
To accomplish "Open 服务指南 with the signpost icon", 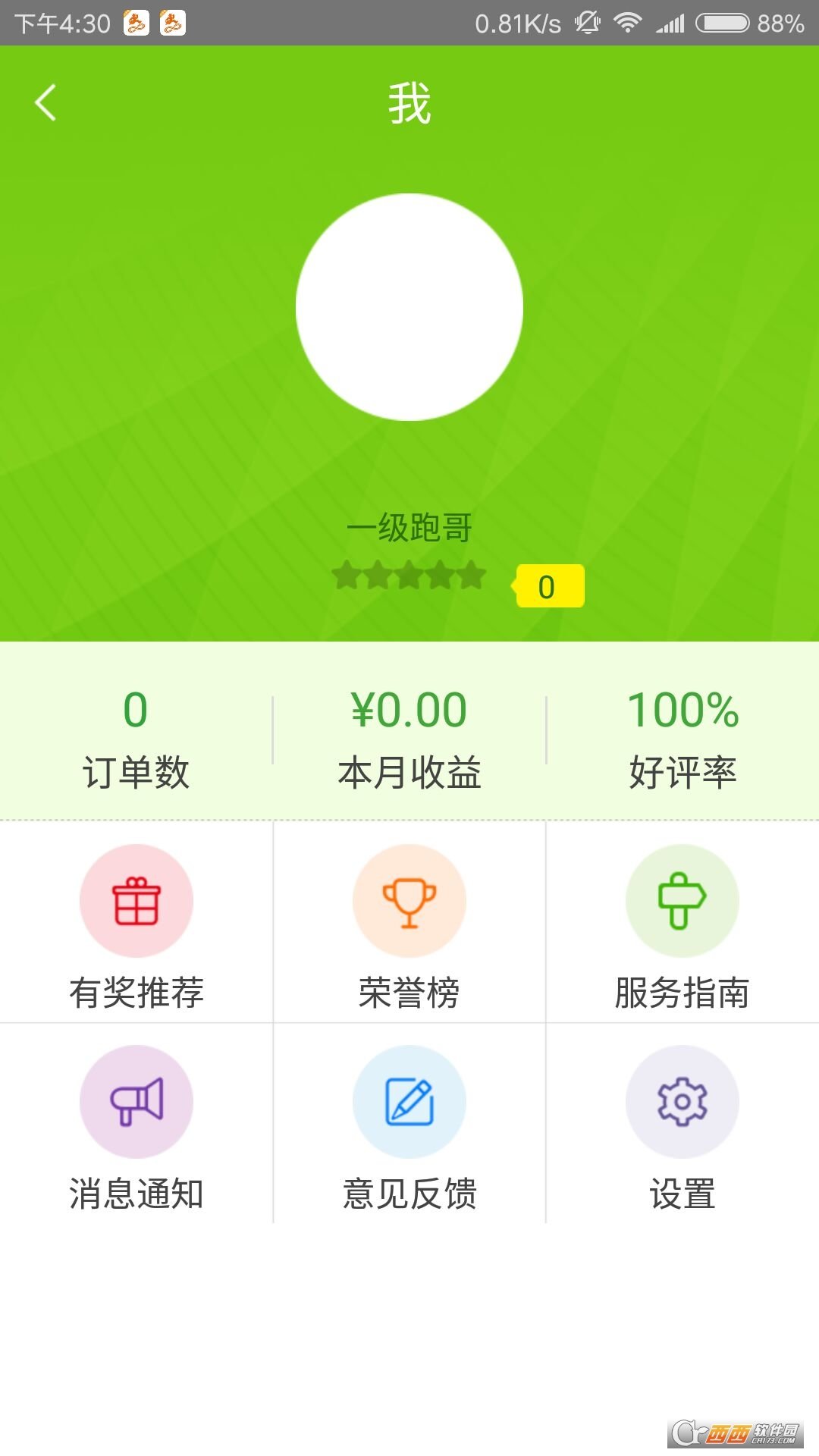I will (x=682, y=901).
